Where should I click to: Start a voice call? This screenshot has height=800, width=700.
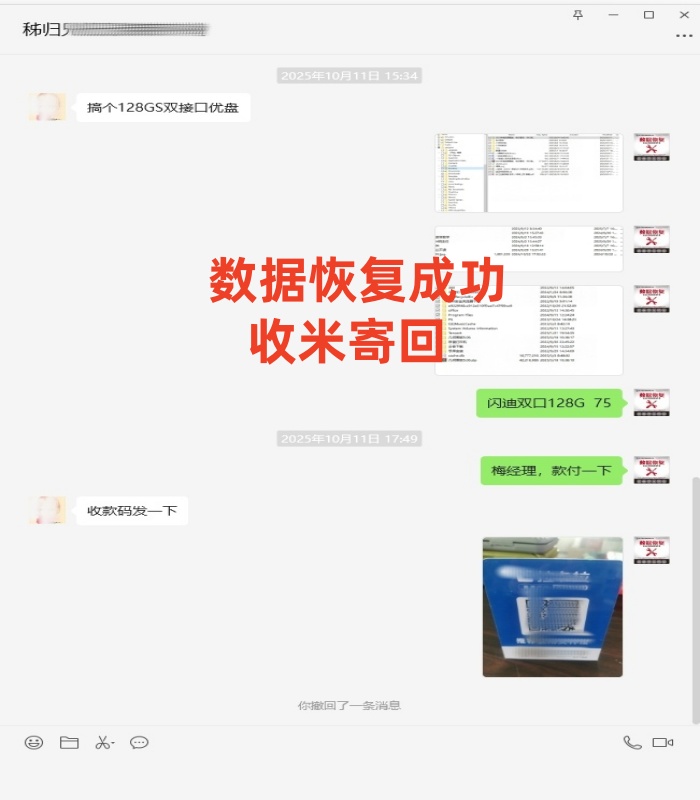coord(632,742)
